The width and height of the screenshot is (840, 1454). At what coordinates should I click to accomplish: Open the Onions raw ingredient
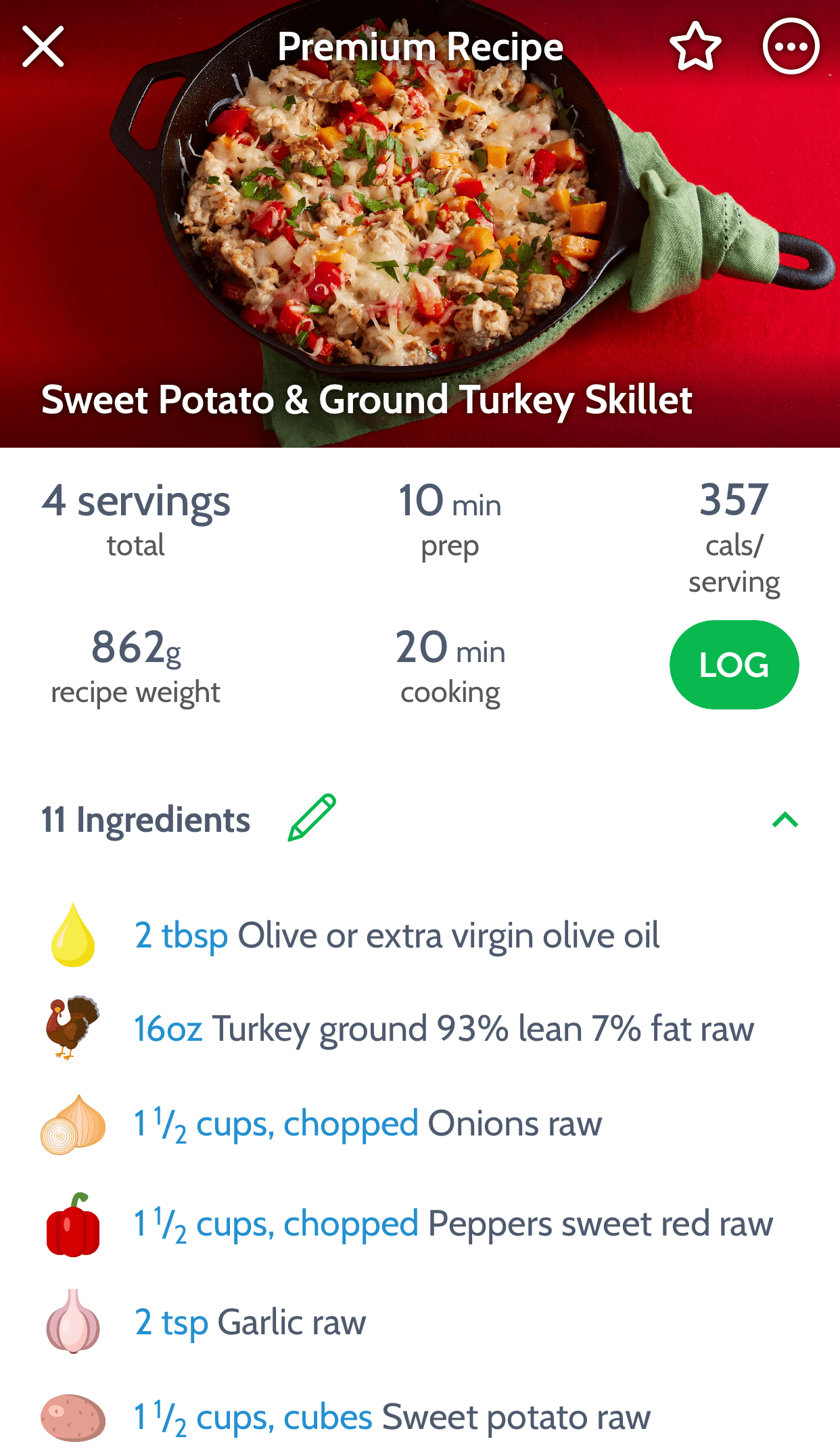point(367,1124)
